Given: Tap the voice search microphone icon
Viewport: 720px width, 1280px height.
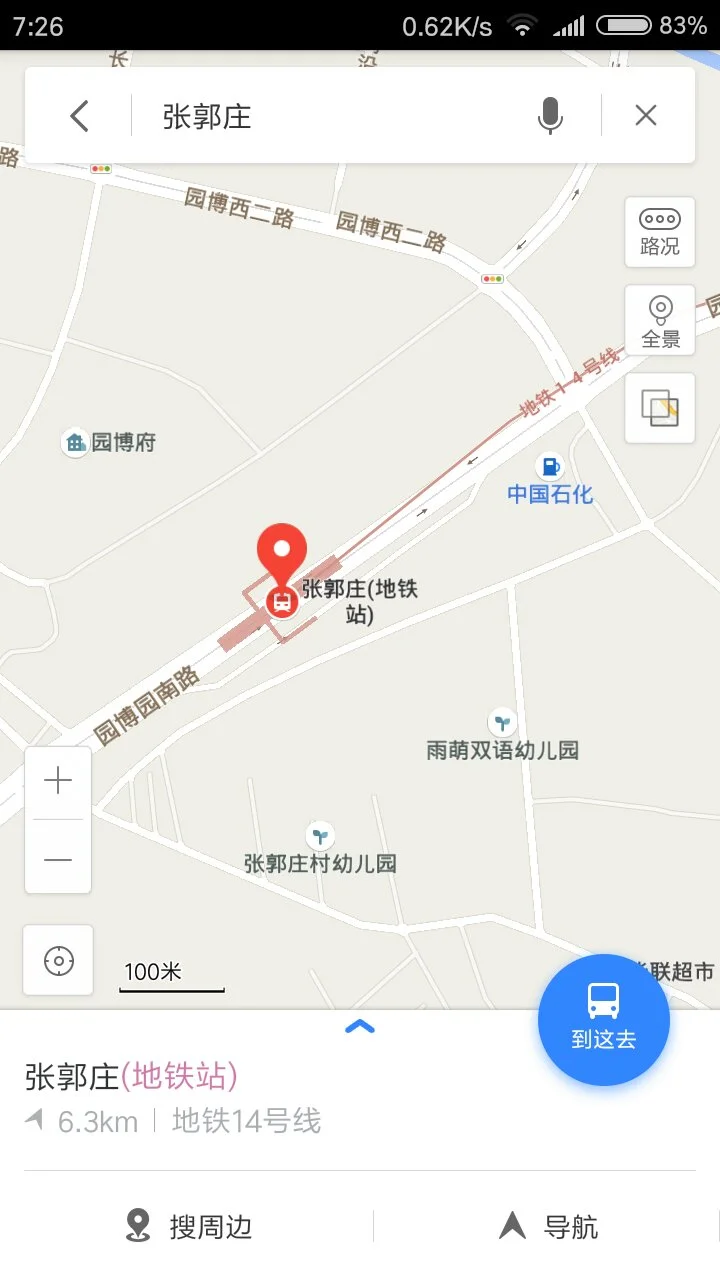Looking at the screenshot, I should 551,115.
